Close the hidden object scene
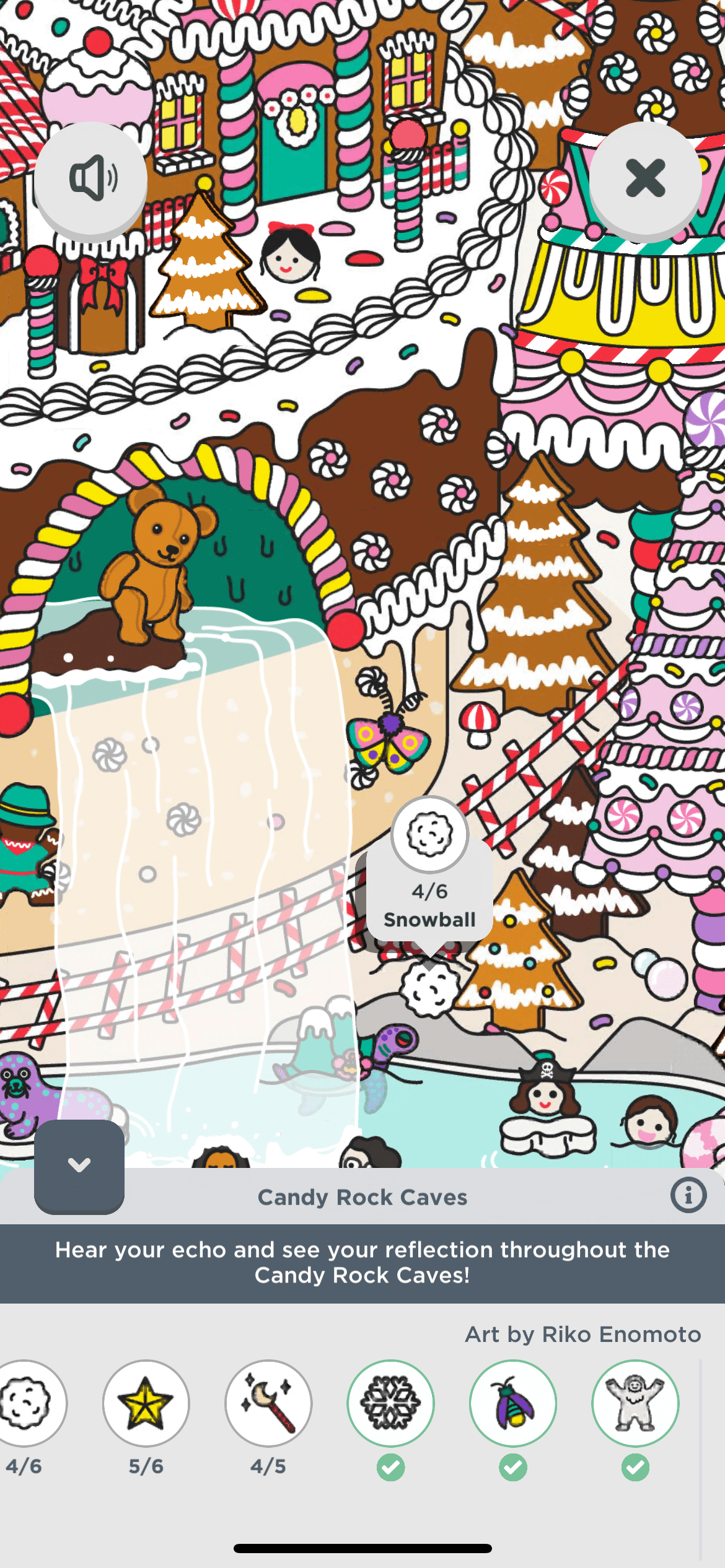The image size is (725, 1568). pyautogui.click(x=645, y=178)
